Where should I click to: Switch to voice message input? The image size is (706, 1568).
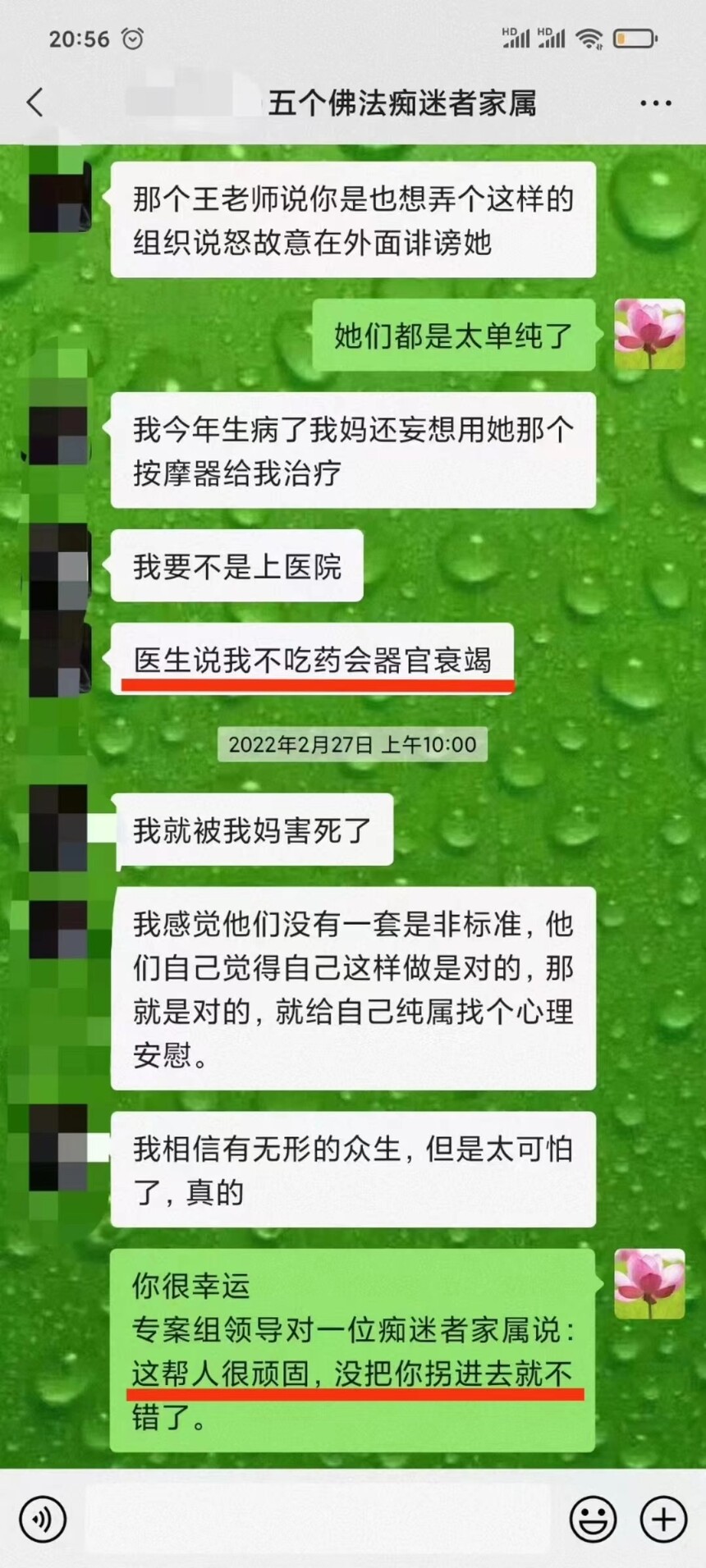43,1520
